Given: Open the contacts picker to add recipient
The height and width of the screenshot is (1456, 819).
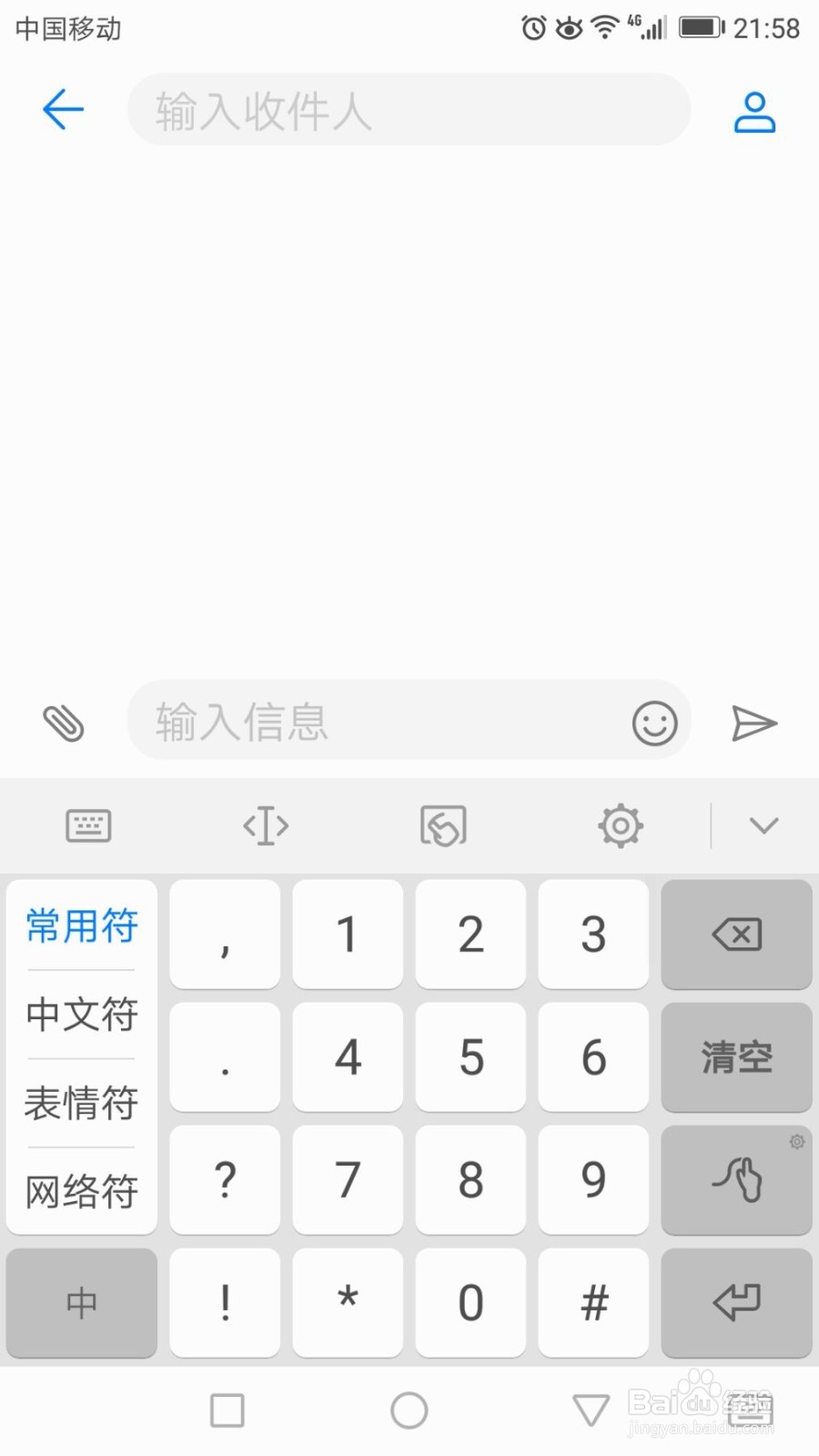Looking at the screenshot, I should click(753, 111).
